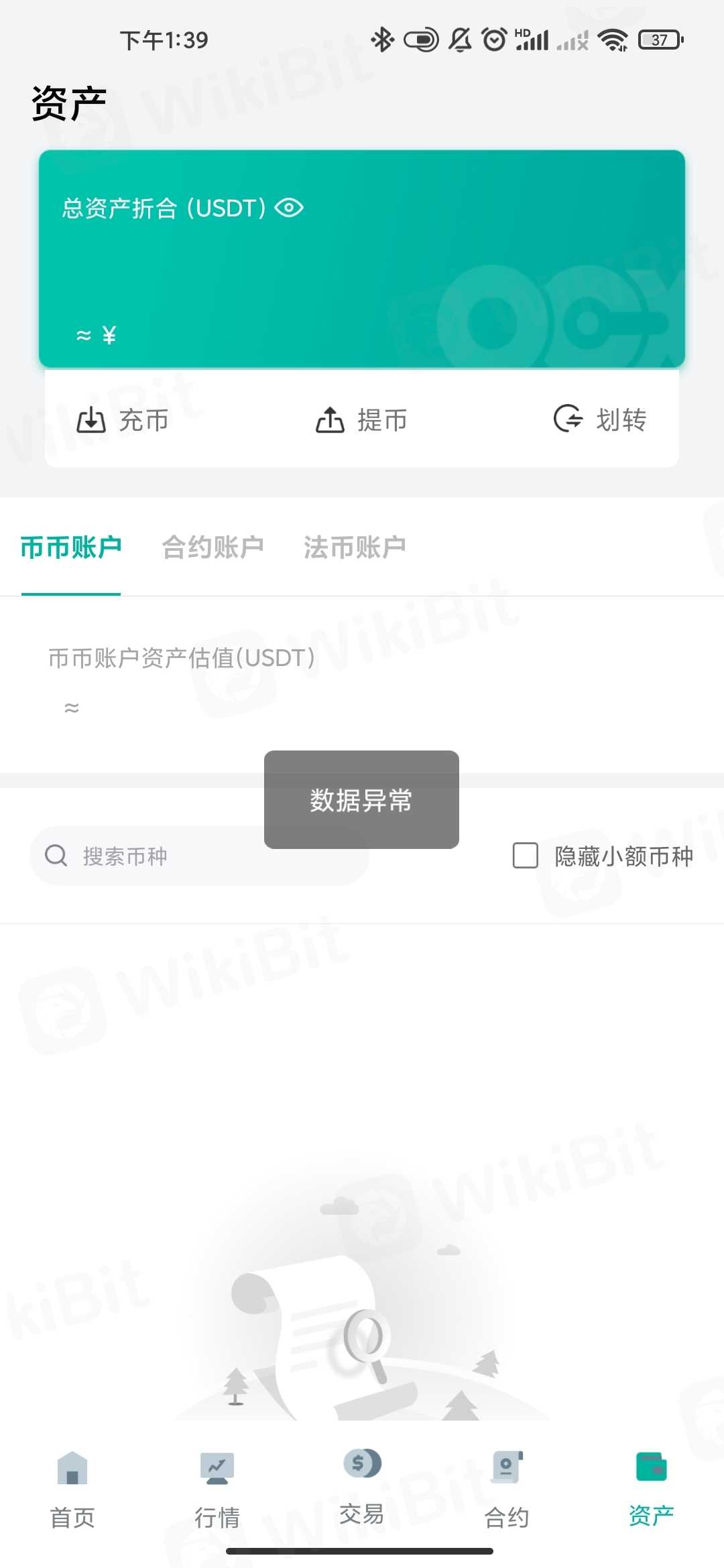
Task: Open 划转 transfer option
Action: [x=600, y=420]
